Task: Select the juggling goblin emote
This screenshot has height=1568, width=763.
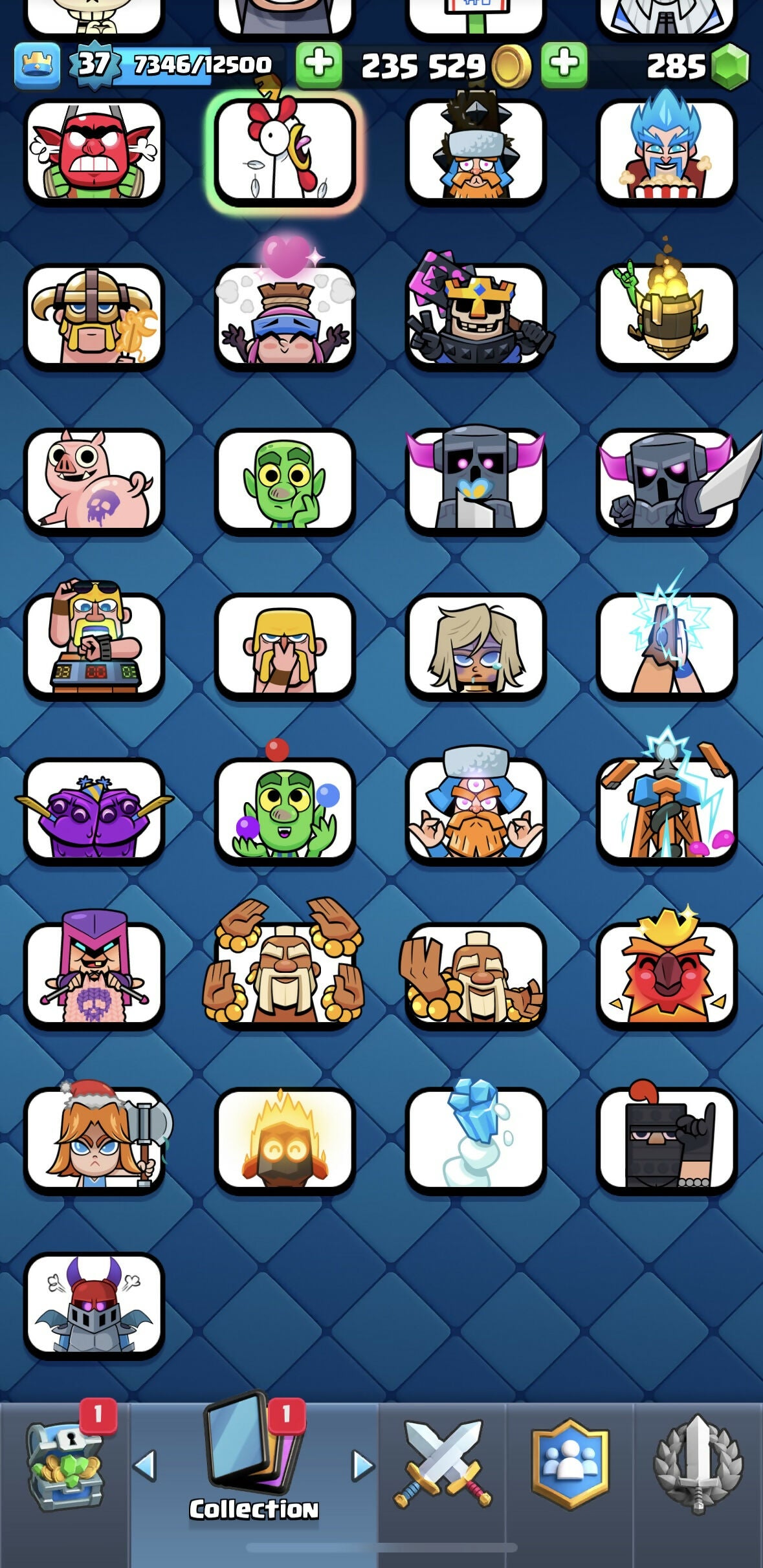Action: pyautogui.click(x=285, y=810)
